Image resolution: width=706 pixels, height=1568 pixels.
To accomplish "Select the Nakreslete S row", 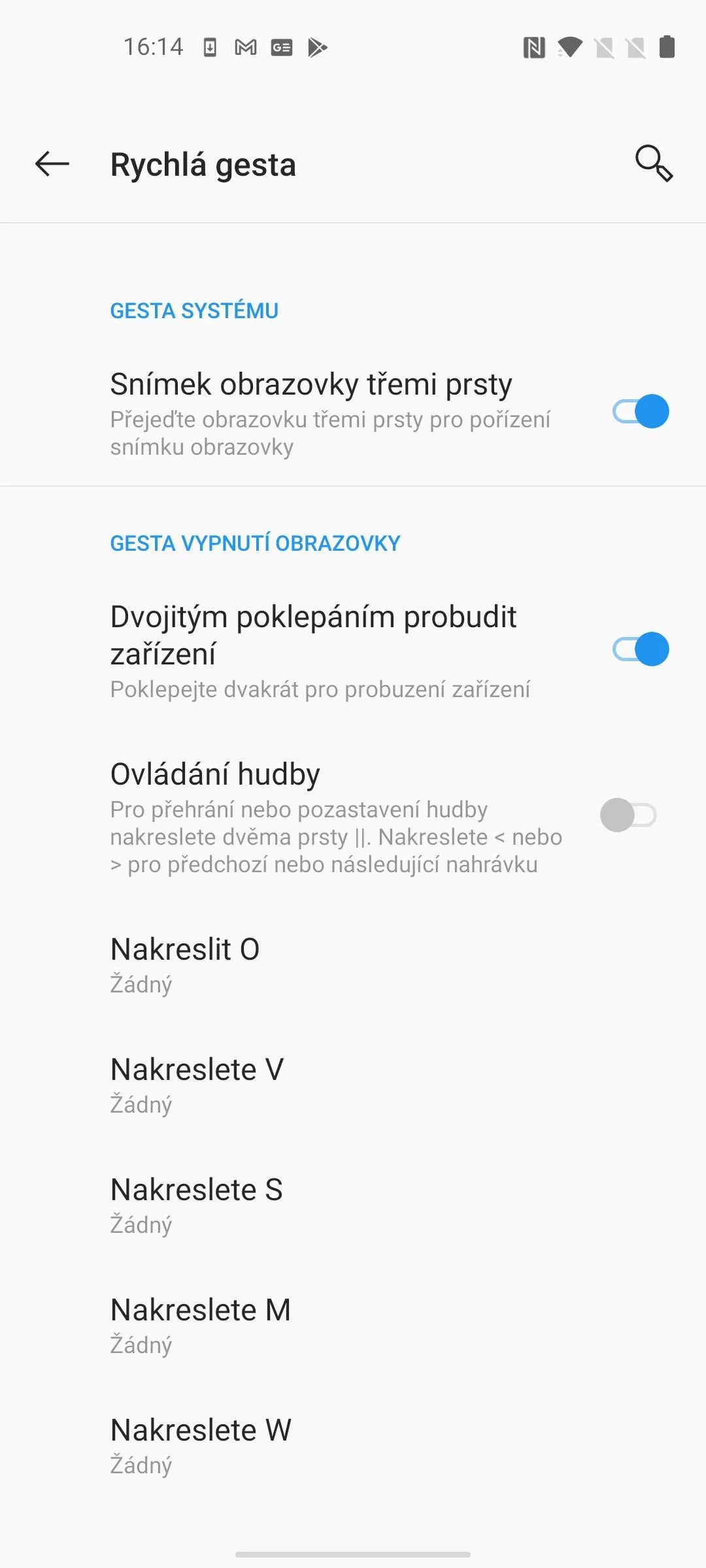I will (x=353, y=1205).
